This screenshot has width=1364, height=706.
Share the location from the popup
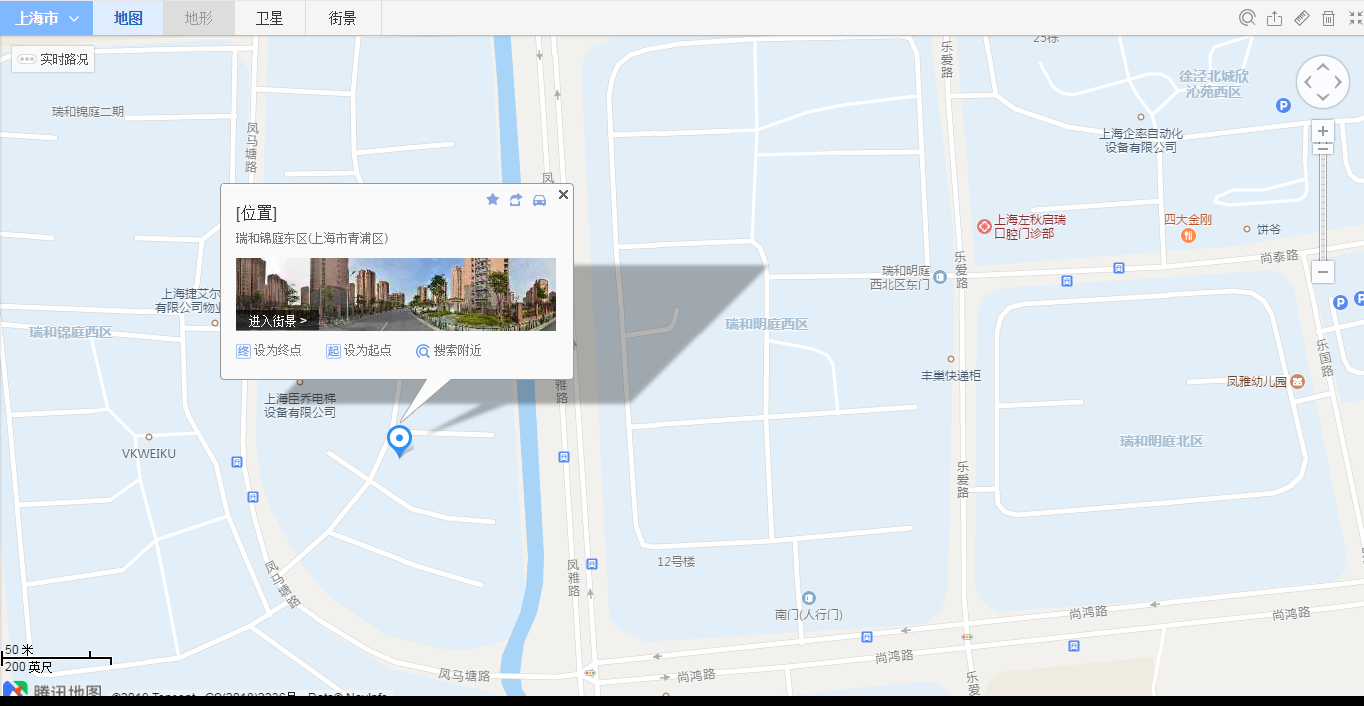pos(516,200)
